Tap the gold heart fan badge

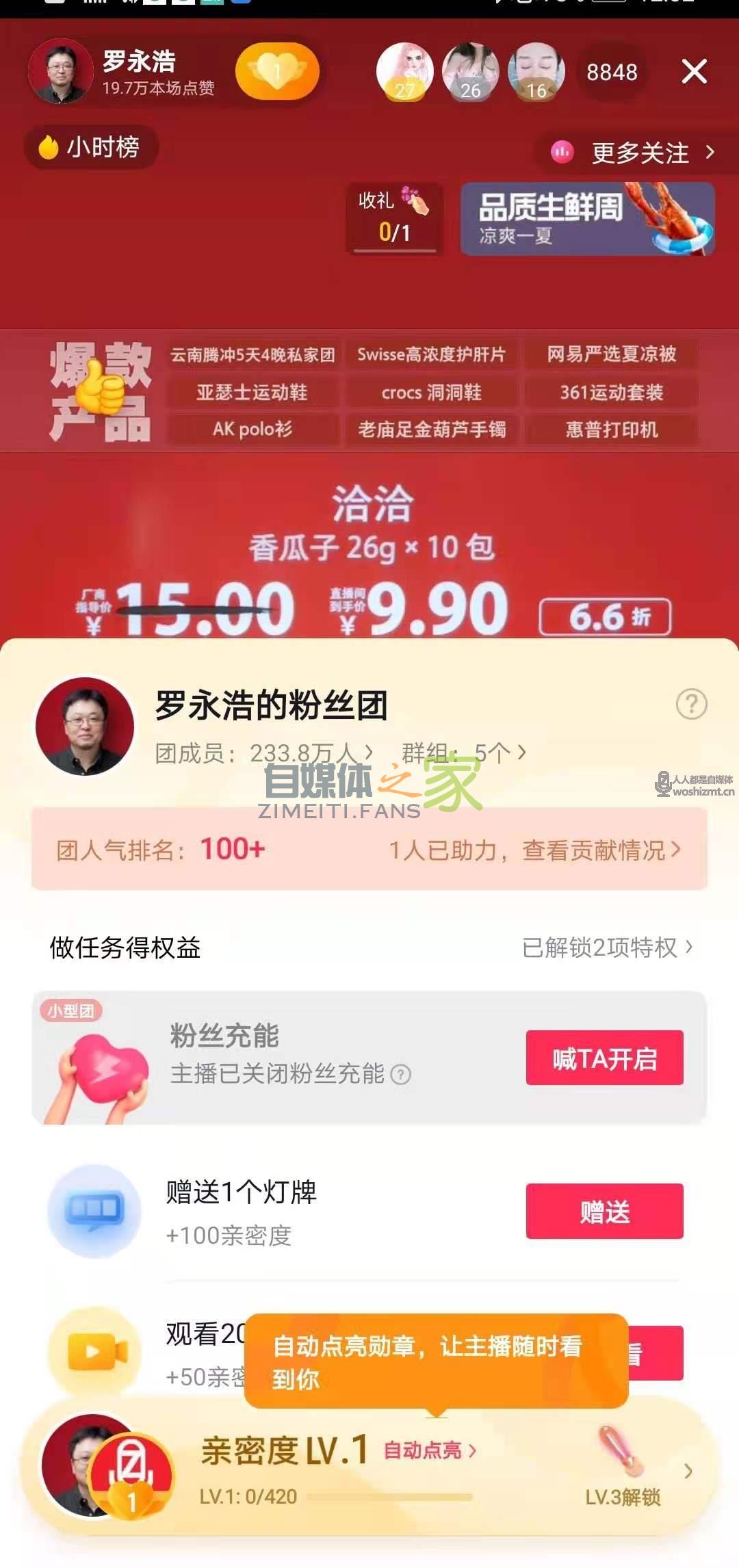pyautogui.click(x=277, y=71)
